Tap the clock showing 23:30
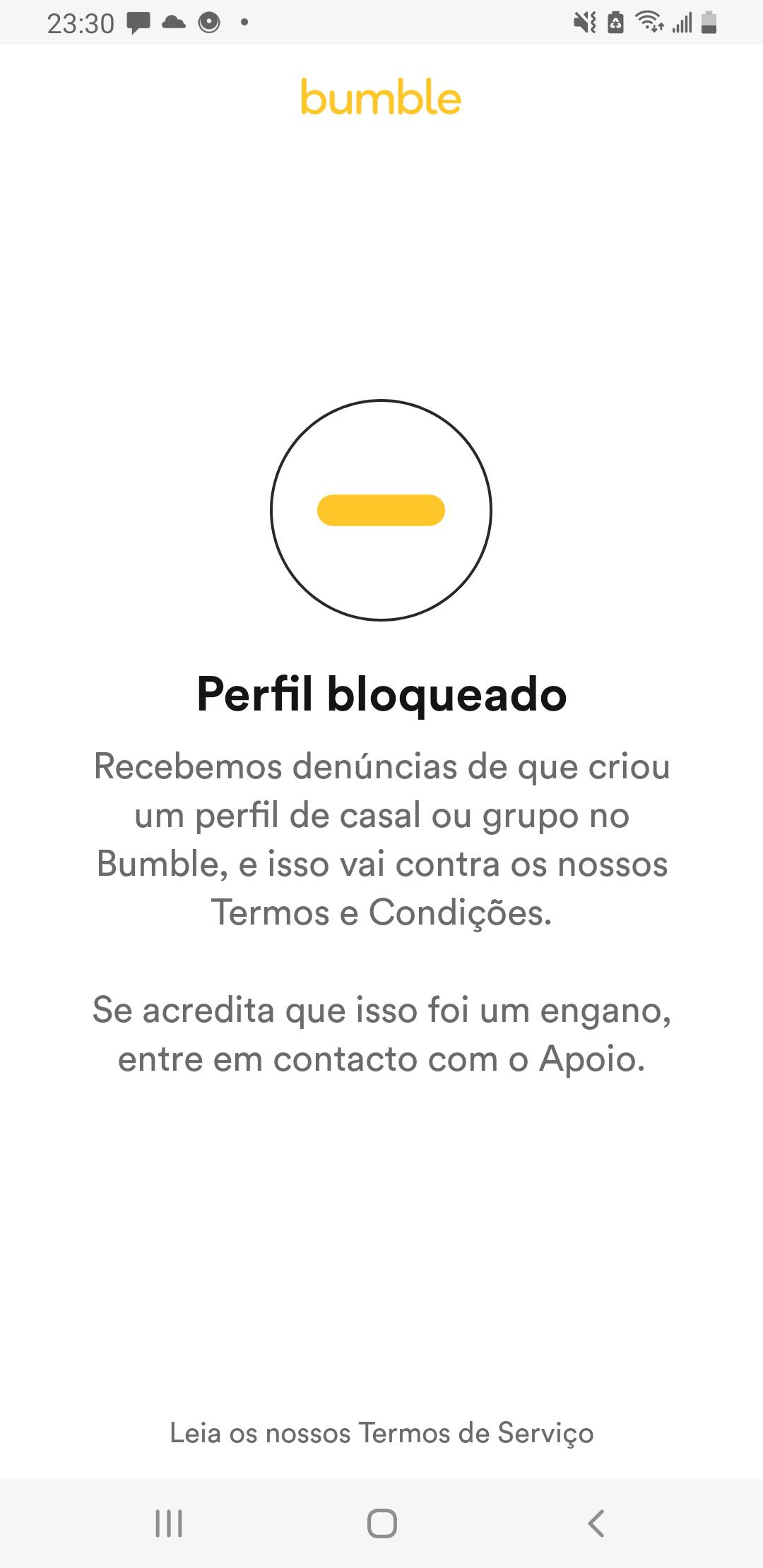Image resolution: width=763 pixels, height=1568 pixels. pyautogui.click(x=79, y=23)
